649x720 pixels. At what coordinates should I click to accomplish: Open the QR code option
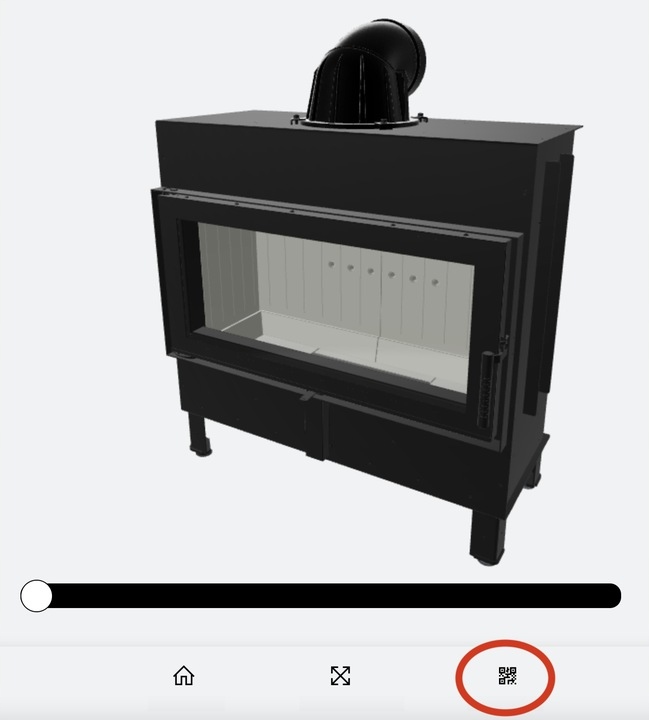coord(507,677)
